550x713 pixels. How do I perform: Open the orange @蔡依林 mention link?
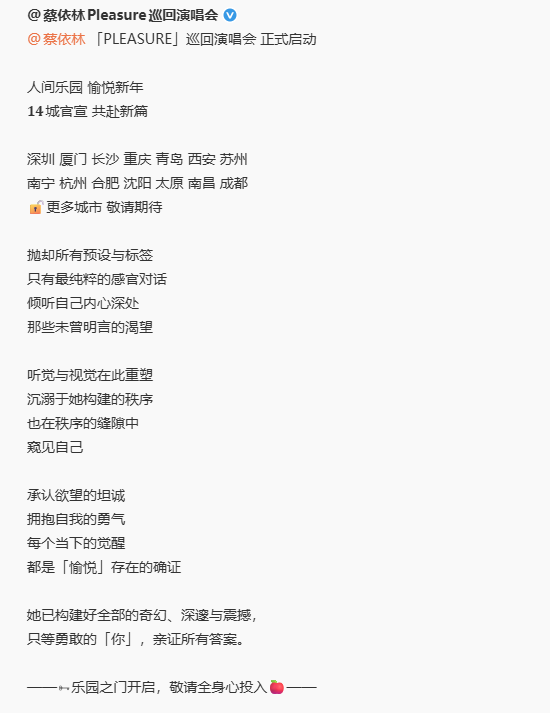[56, 40]
